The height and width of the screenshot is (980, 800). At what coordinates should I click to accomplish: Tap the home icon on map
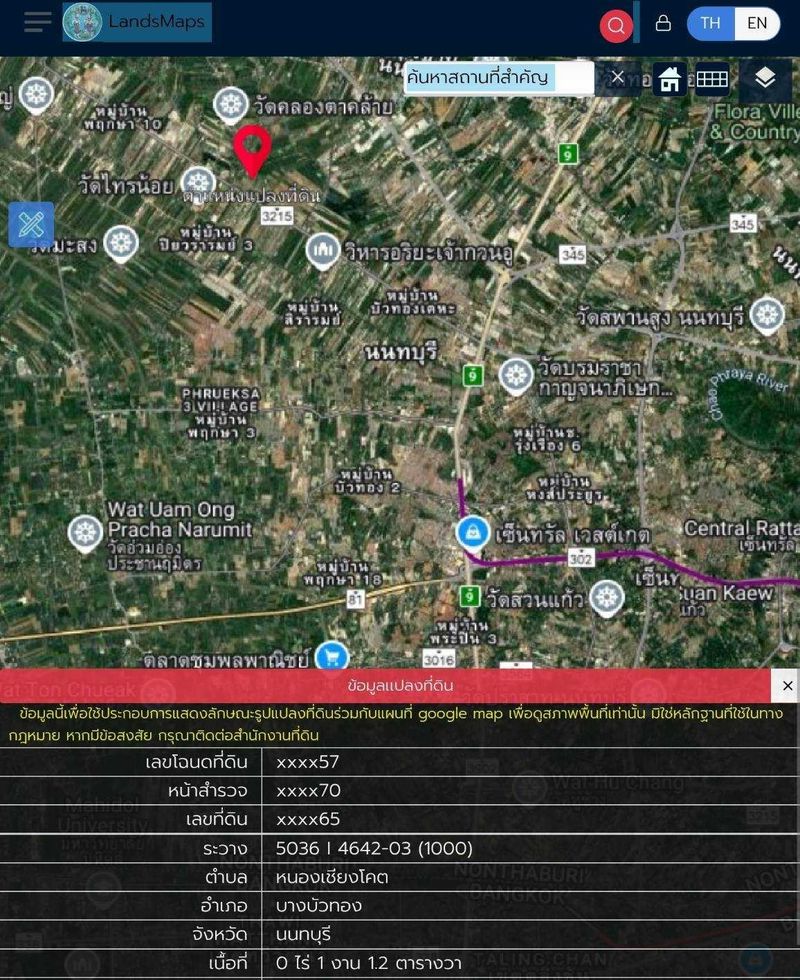click(x=670, y=80)
